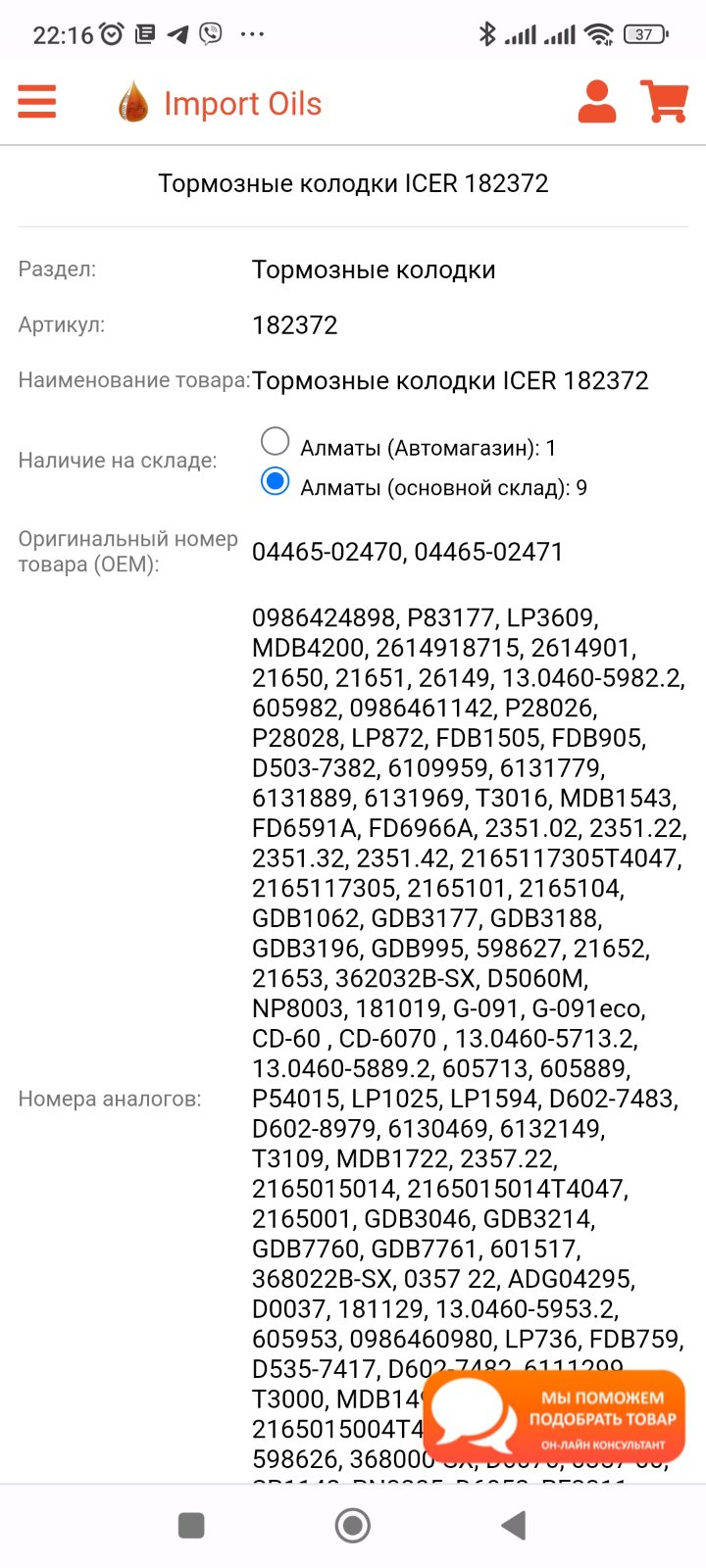Viewport: 706px width, 1568px height.
Task: Open the online consultant chat banner
Action: tap(554, 1416)
